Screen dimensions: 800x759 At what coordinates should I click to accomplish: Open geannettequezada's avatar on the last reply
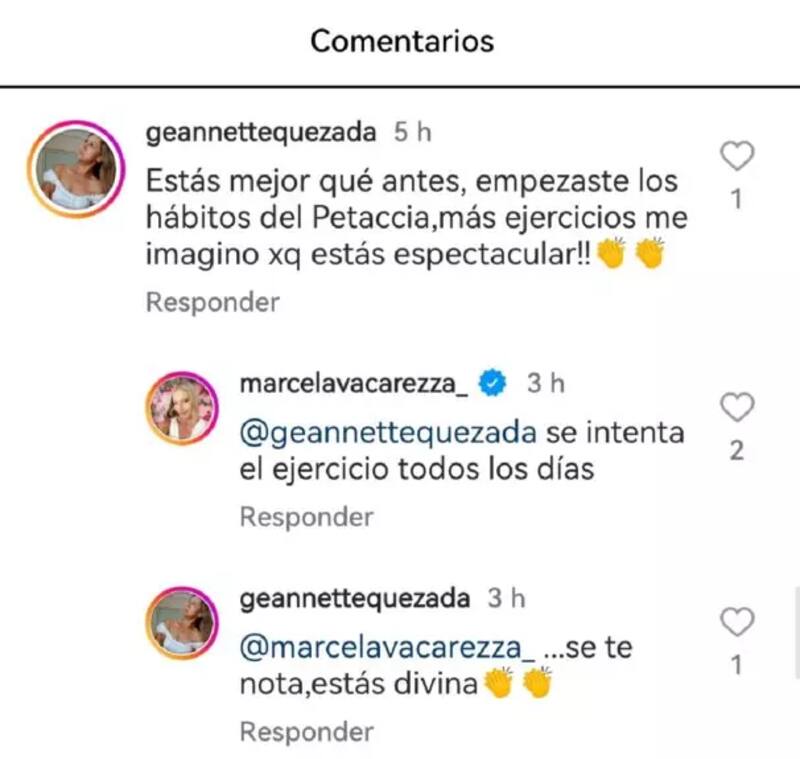[x=183, y=623]
